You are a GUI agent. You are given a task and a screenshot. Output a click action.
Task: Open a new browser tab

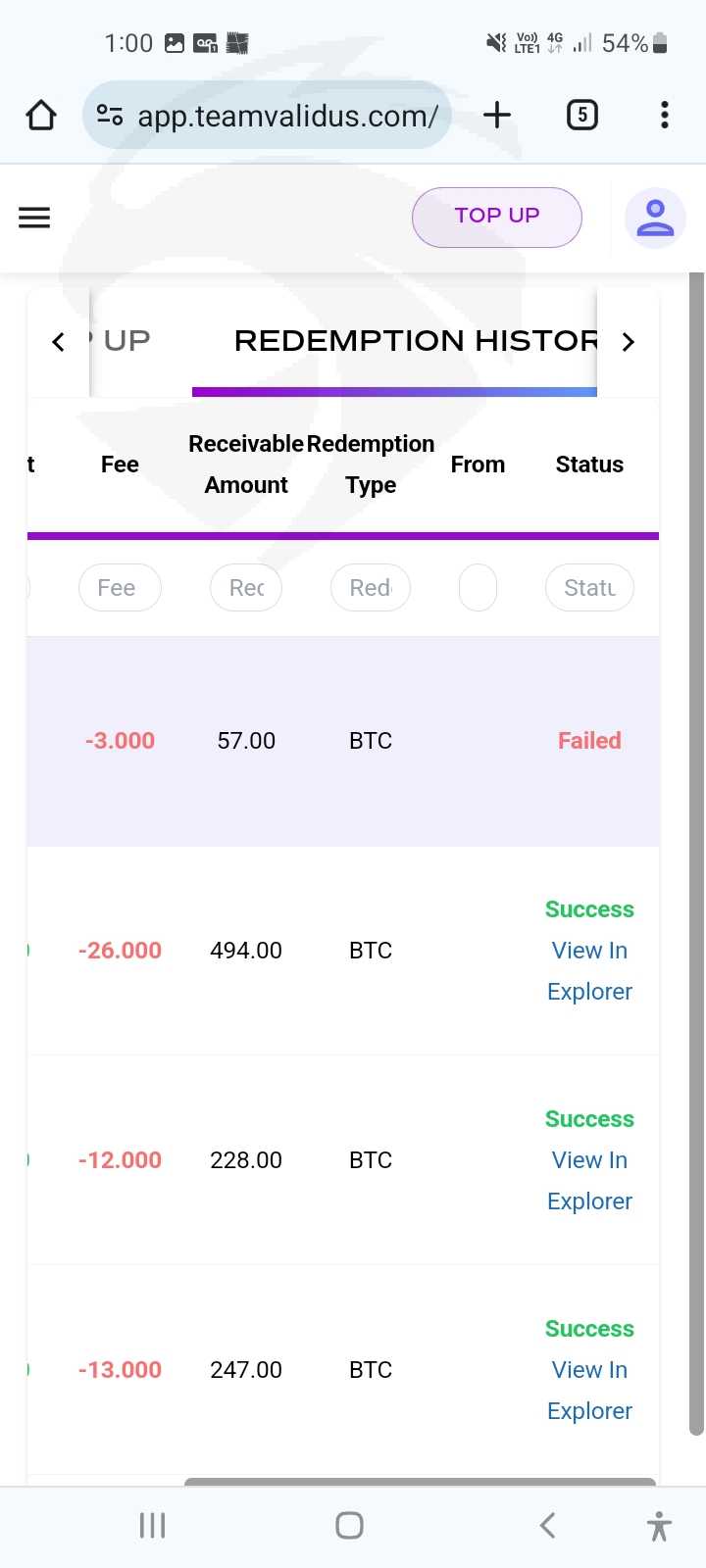[497, 115]
